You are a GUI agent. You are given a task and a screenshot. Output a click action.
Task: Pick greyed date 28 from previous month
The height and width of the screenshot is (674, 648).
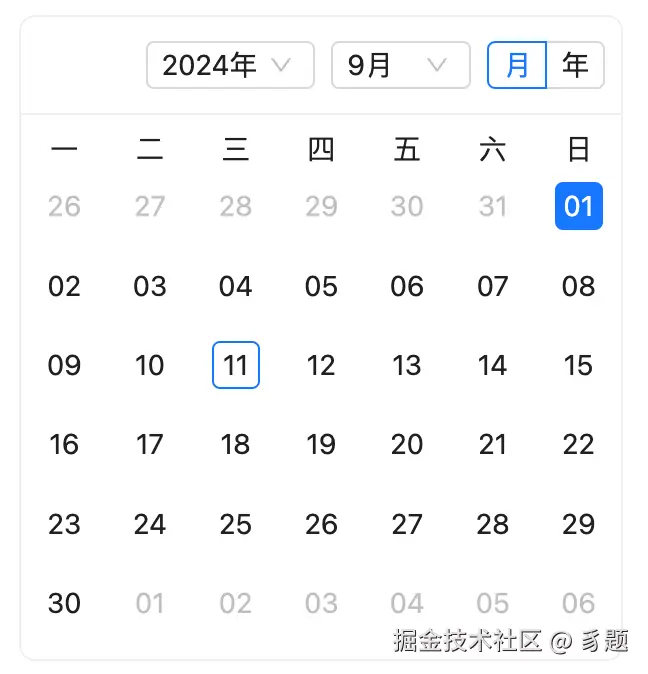coord(236,206)
